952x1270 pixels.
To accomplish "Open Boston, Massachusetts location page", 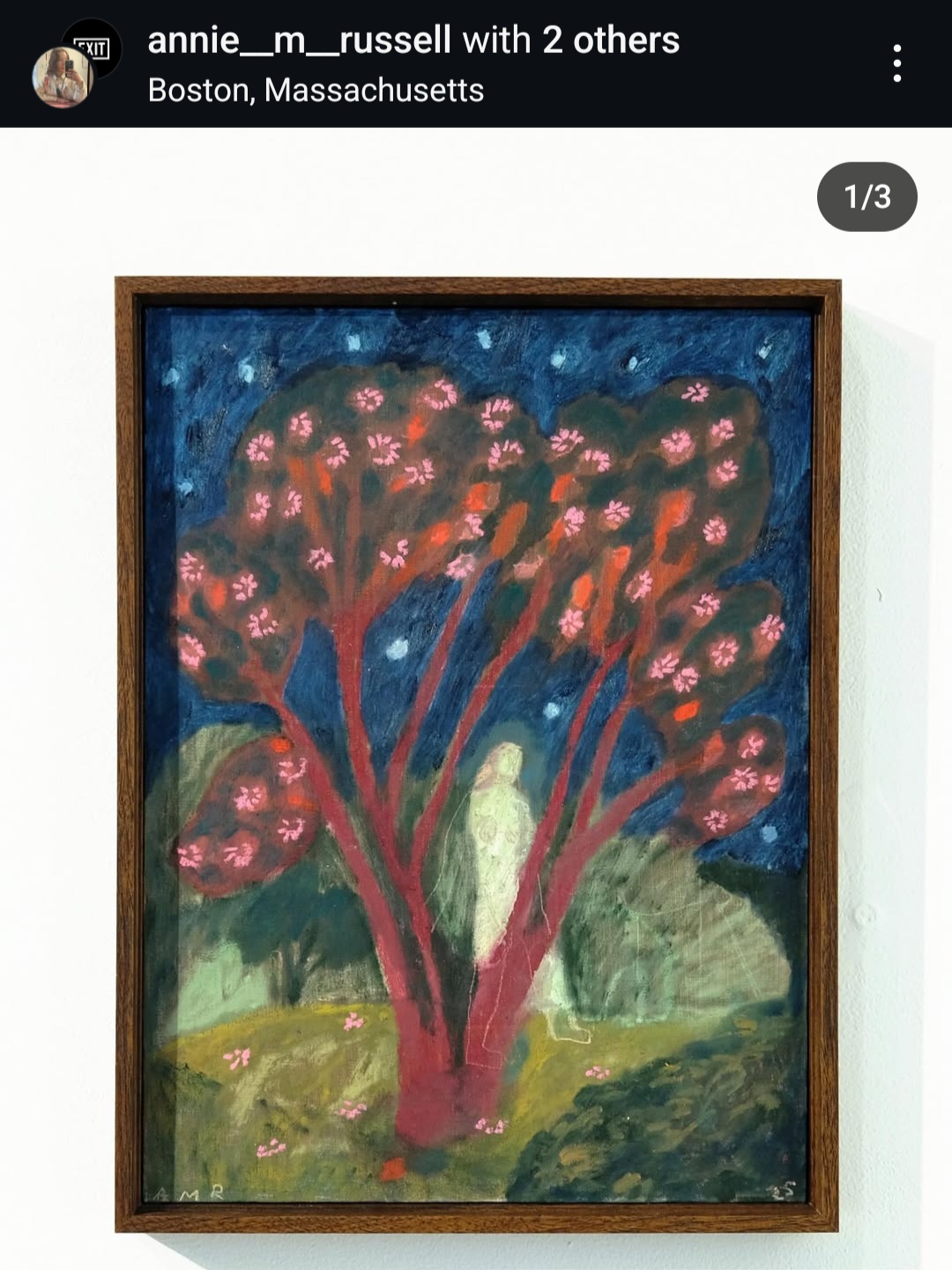I will click(316, 90).
